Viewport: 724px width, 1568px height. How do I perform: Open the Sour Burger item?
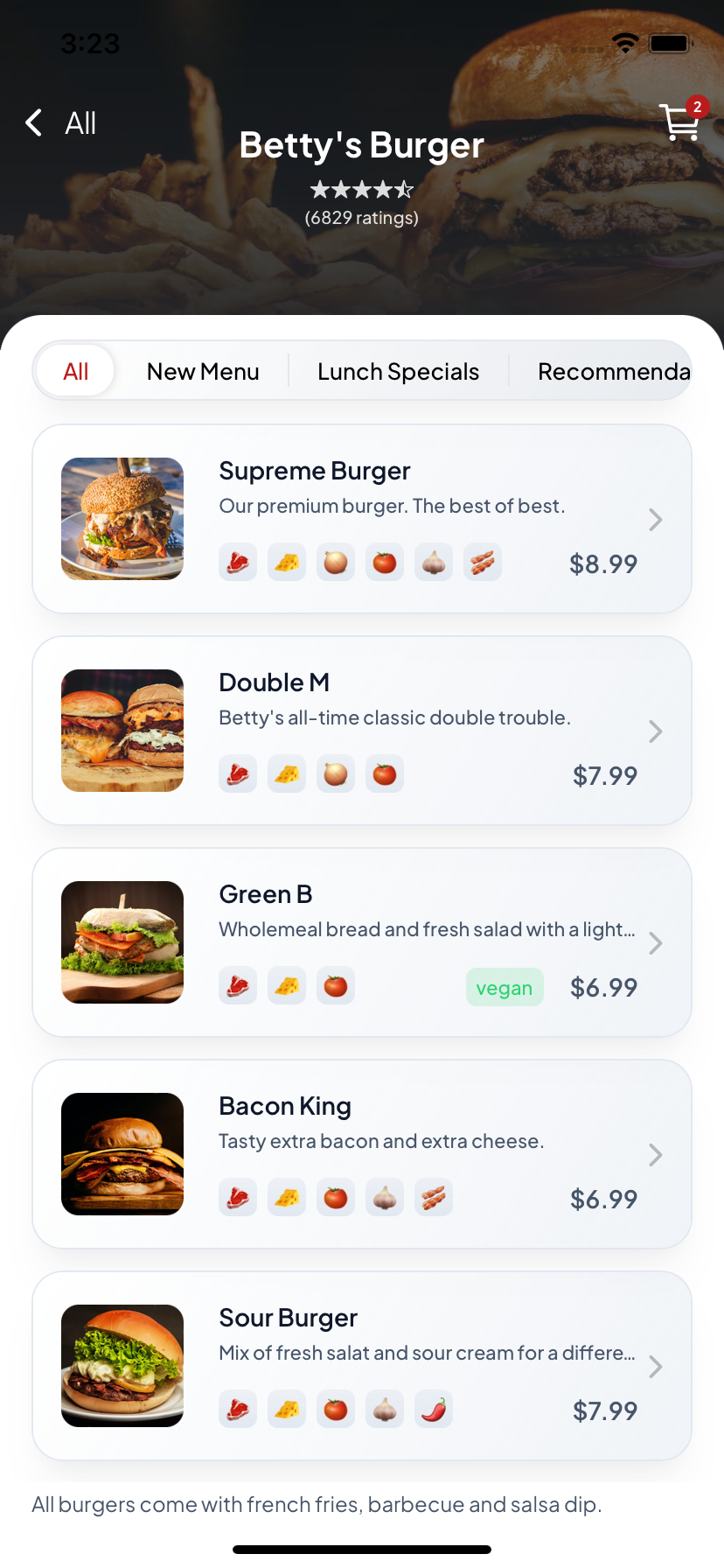coord(362,1366)
